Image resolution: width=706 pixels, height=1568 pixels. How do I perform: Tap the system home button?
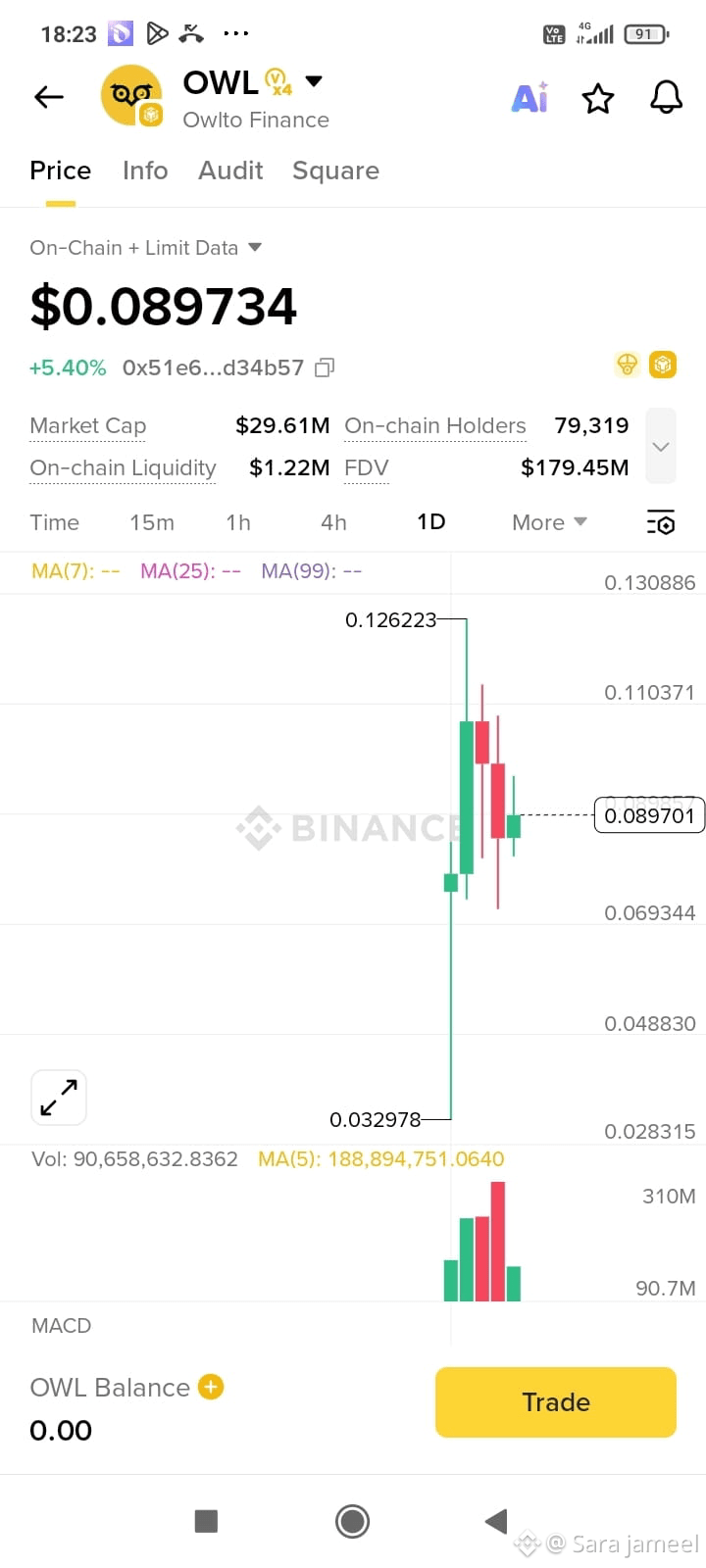[x=352, y=1521]
